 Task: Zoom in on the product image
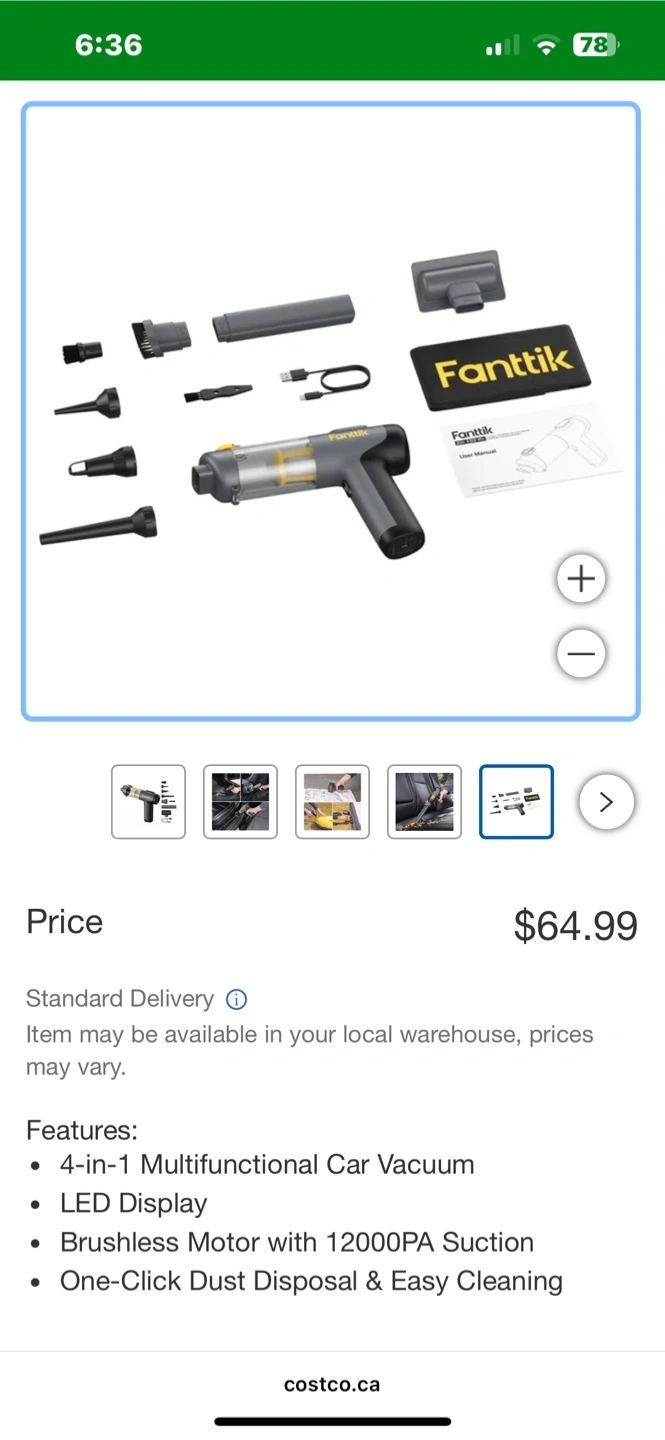click(581, 579)
